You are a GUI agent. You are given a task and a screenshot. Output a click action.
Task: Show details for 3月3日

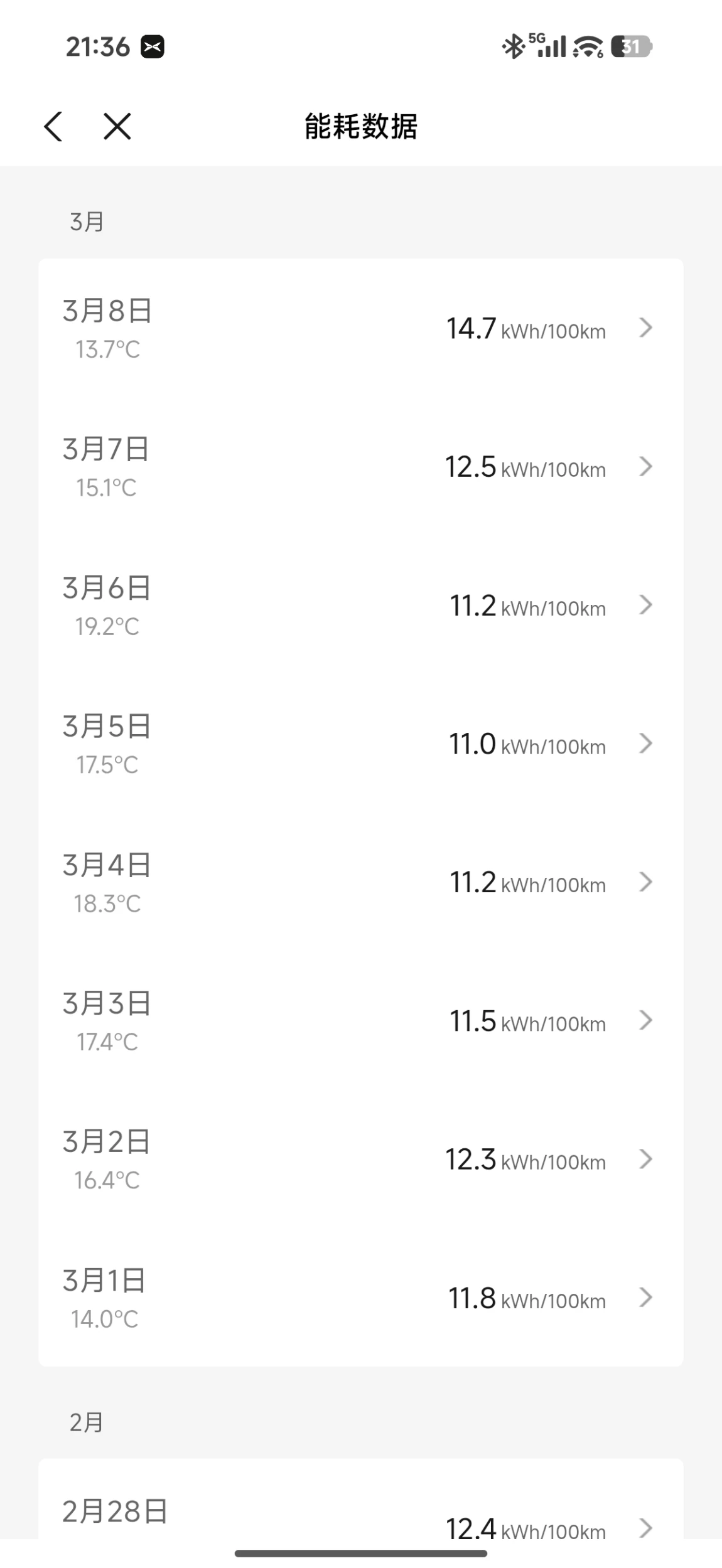[x=360, y=1021]
